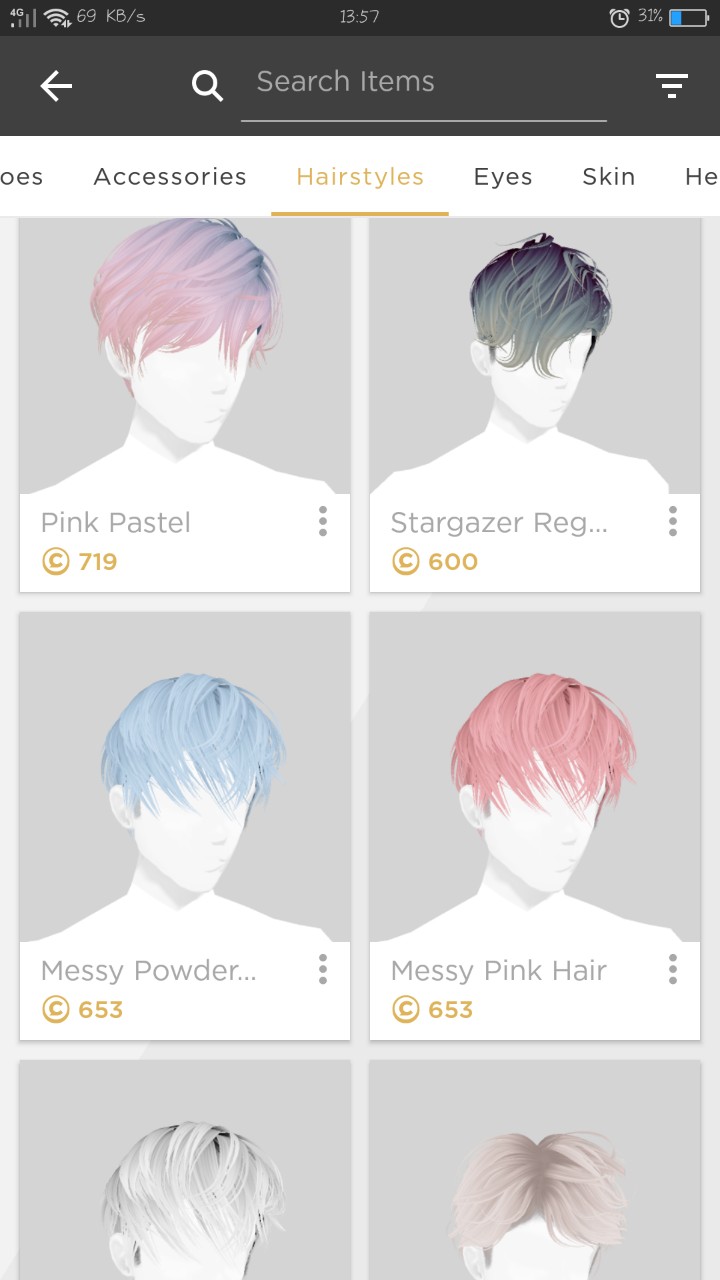Open more options for Messy Powder
This screenshot has width=720, height=1280.
pos(323,969)
